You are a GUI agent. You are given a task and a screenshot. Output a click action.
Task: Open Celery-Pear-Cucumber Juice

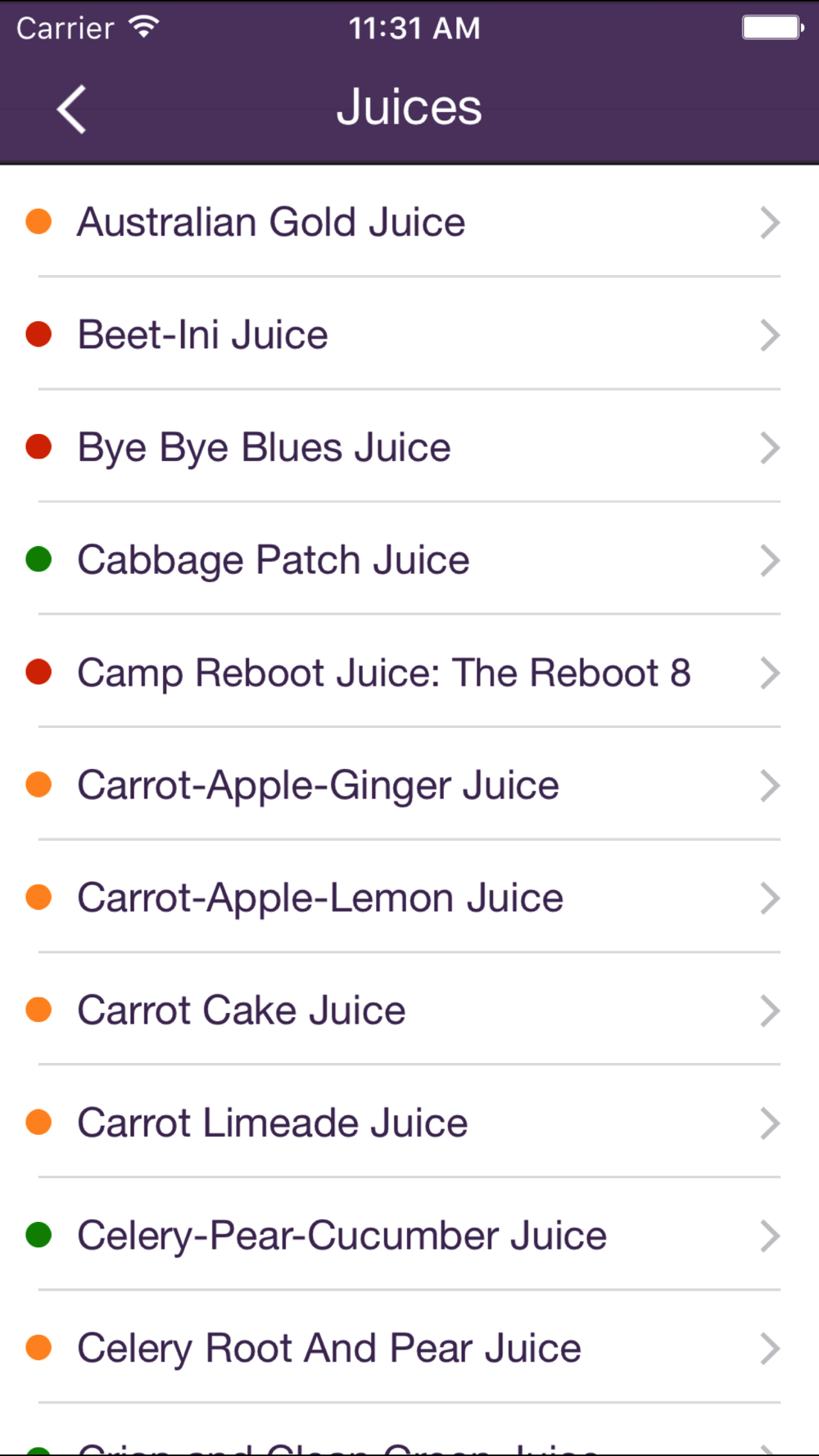point(409,1235)
